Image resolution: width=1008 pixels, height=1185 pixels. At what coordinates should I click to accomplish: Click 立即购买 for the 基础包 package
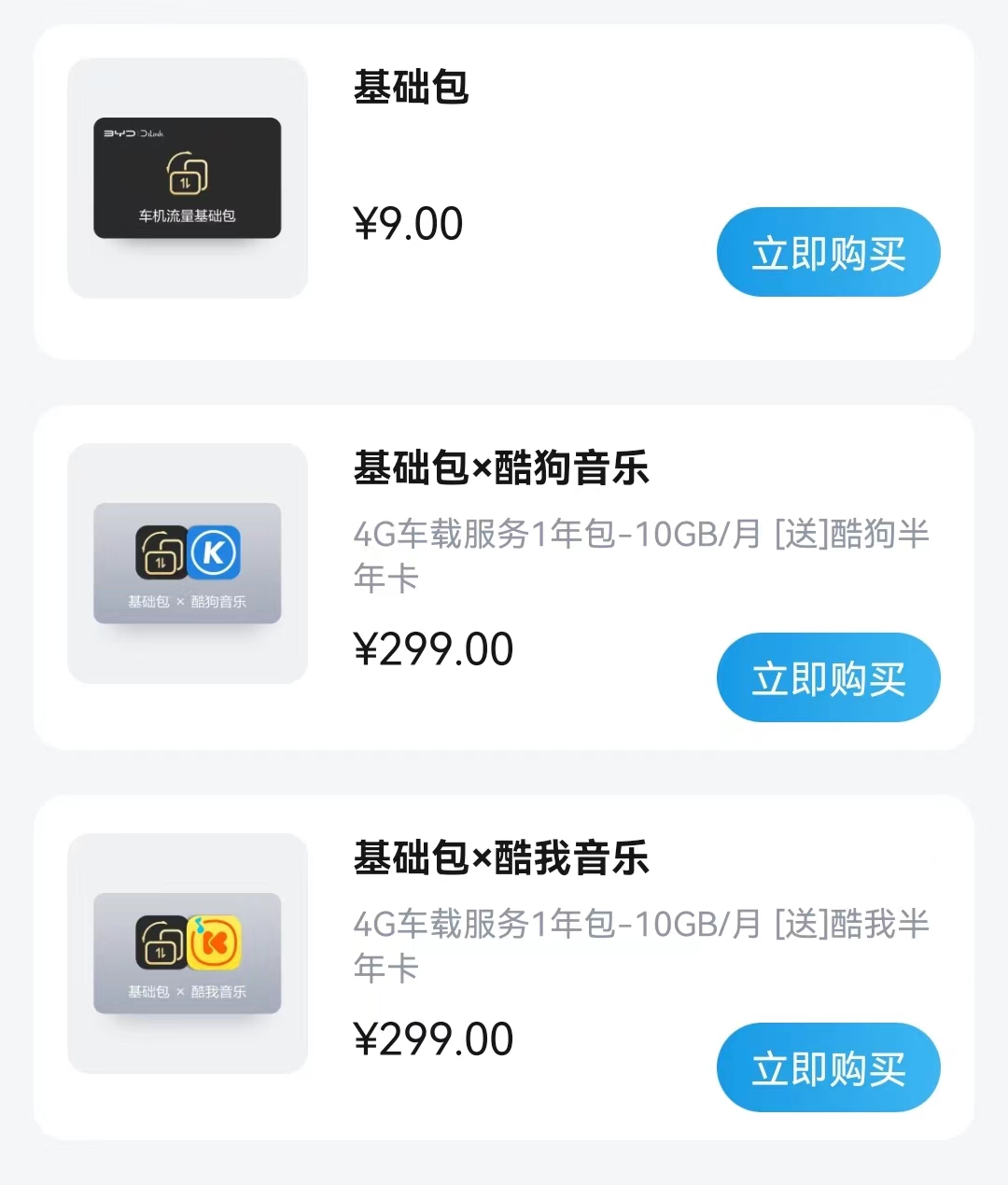pos(828,252)
